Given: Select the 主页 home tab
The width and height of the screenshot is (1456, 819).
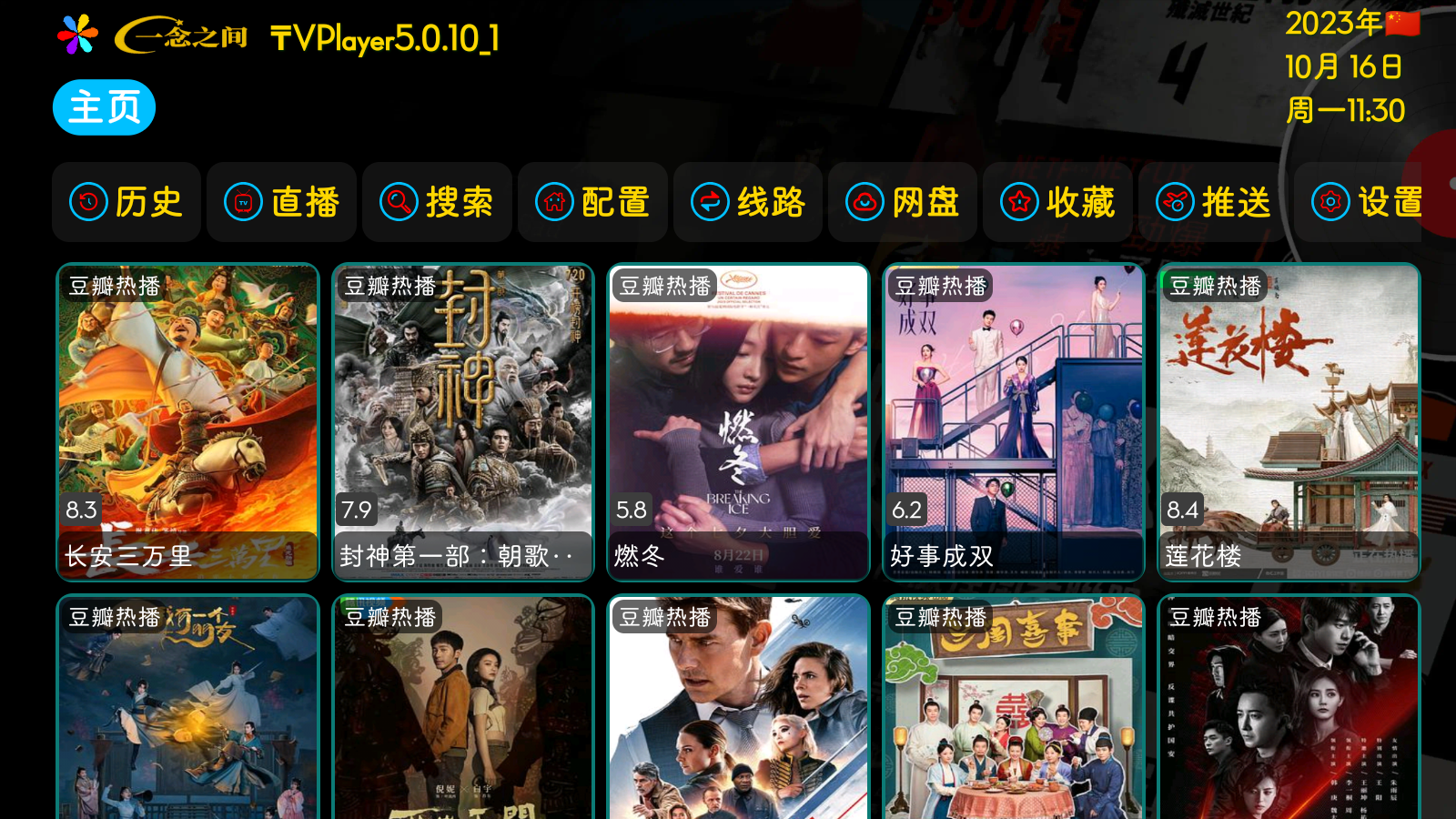Looking at the screenshot, I should tap(104, 107).
